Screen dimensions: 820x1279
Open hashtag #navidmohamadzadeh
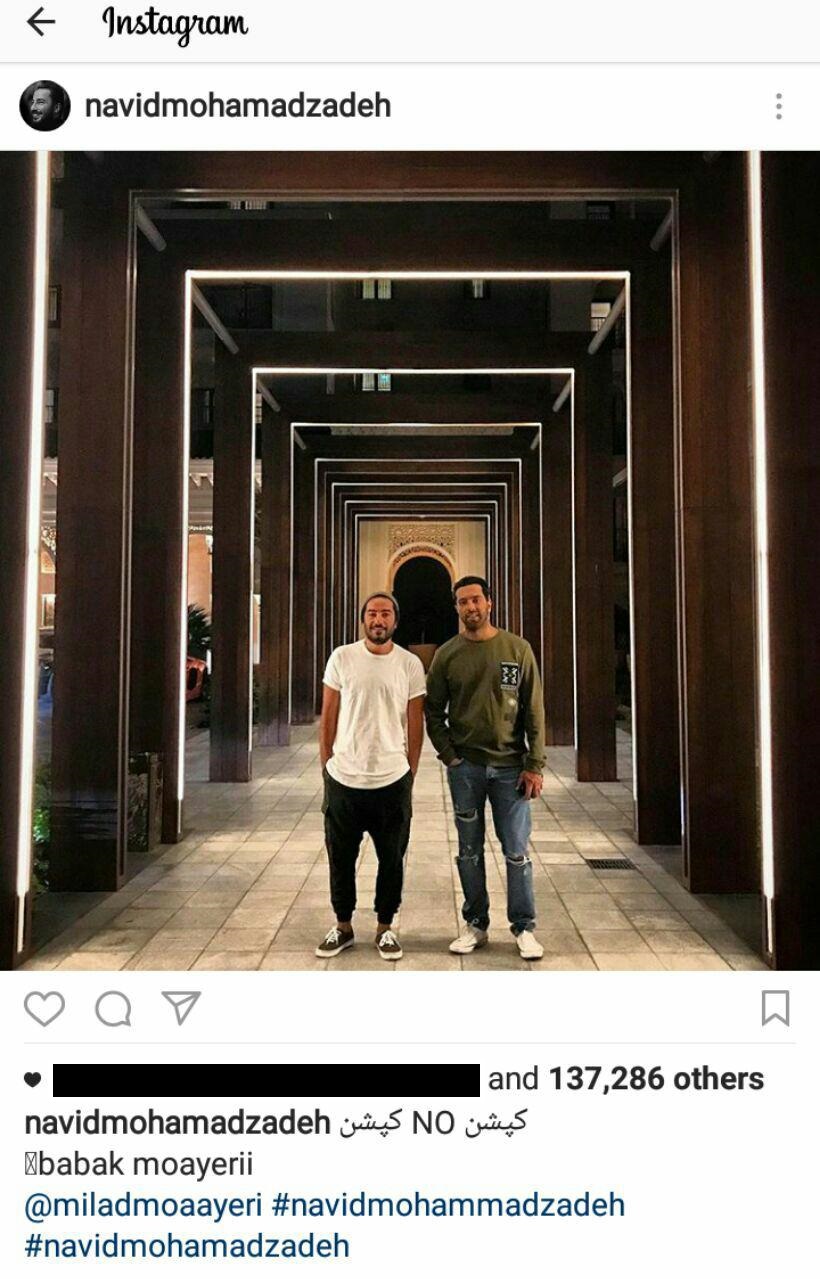tap(187, 1245)
